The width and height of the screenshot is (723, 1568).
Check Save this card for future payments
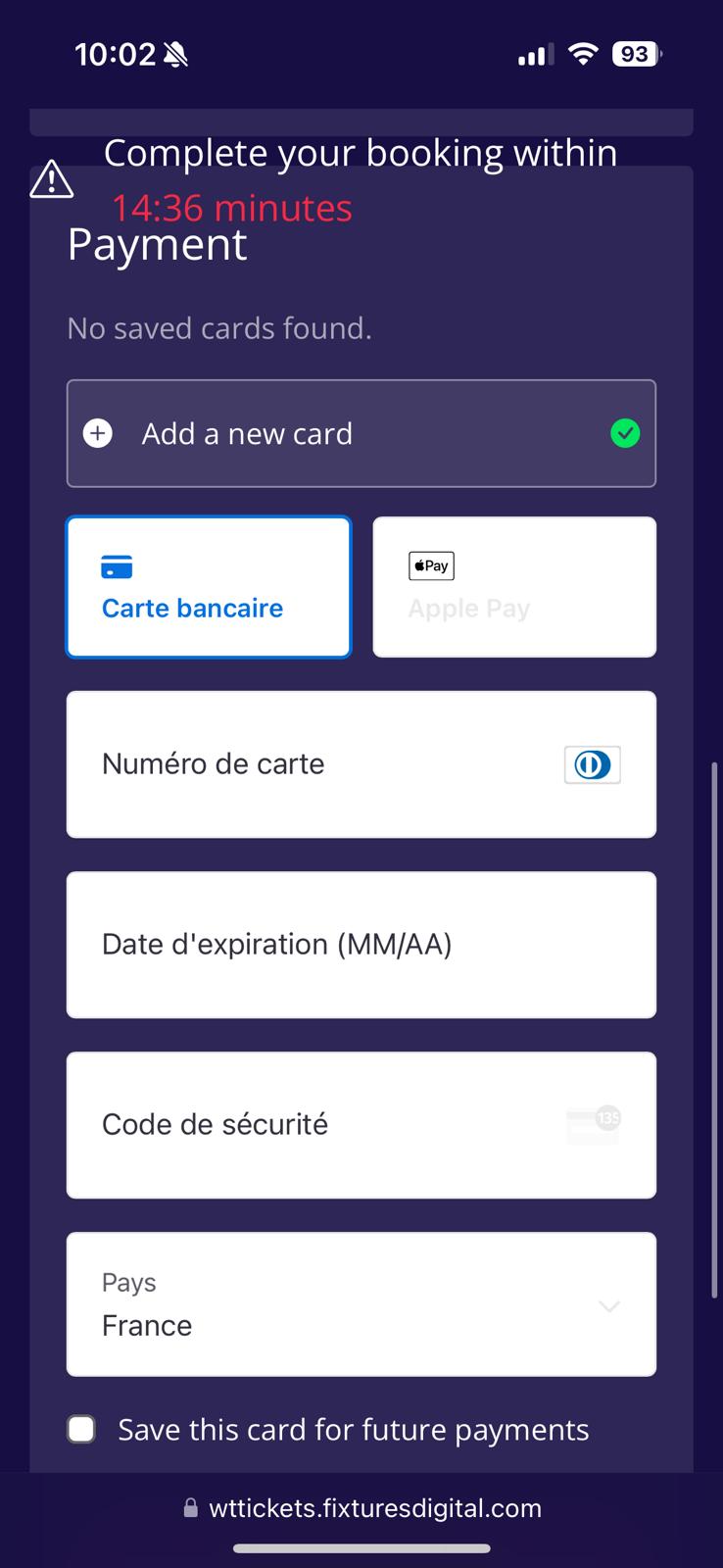81,1429
